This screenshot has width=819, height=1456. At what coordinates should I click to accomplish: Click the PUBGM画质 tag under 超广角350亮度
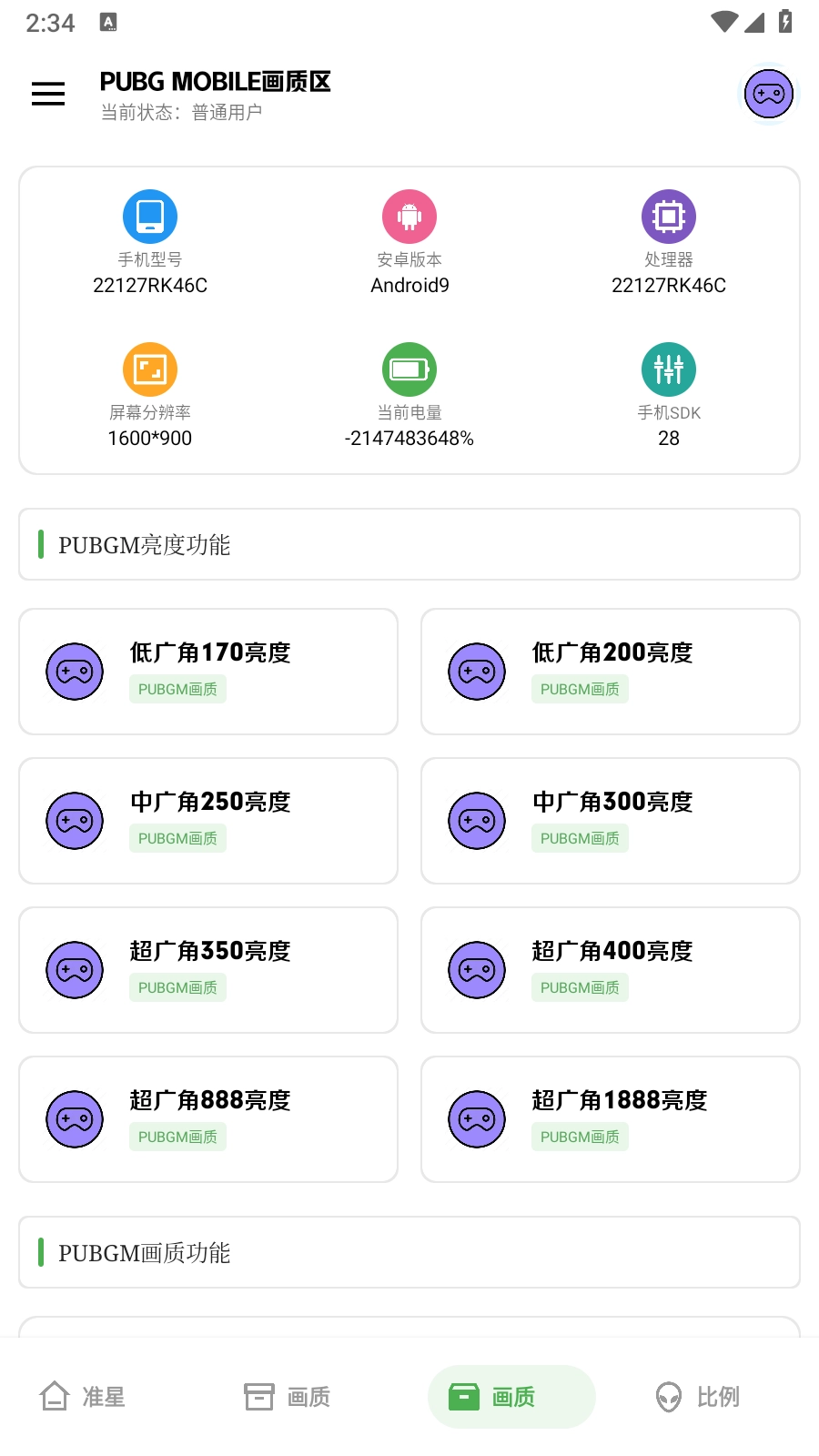[177, 987]
